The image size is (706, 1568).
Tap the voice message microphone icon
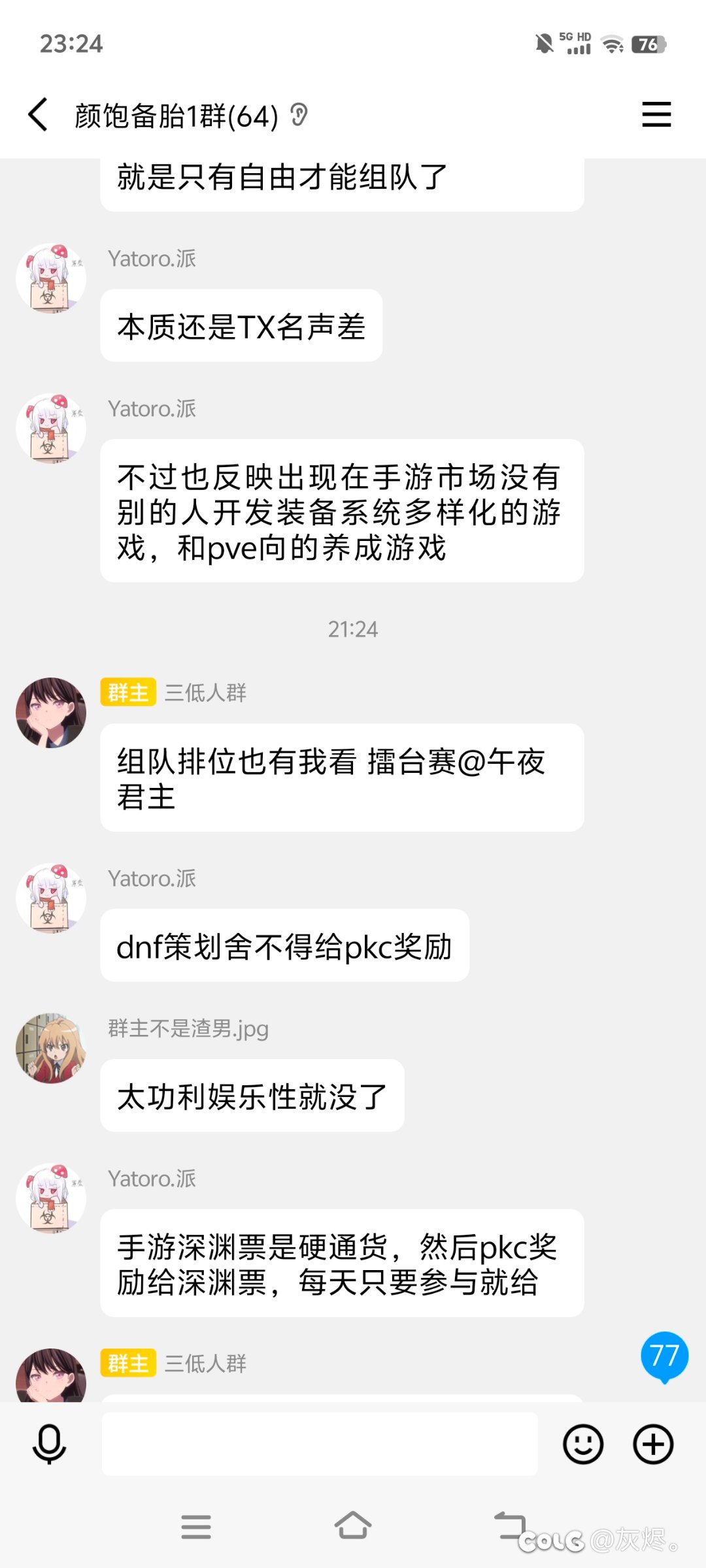(49, 1444)
